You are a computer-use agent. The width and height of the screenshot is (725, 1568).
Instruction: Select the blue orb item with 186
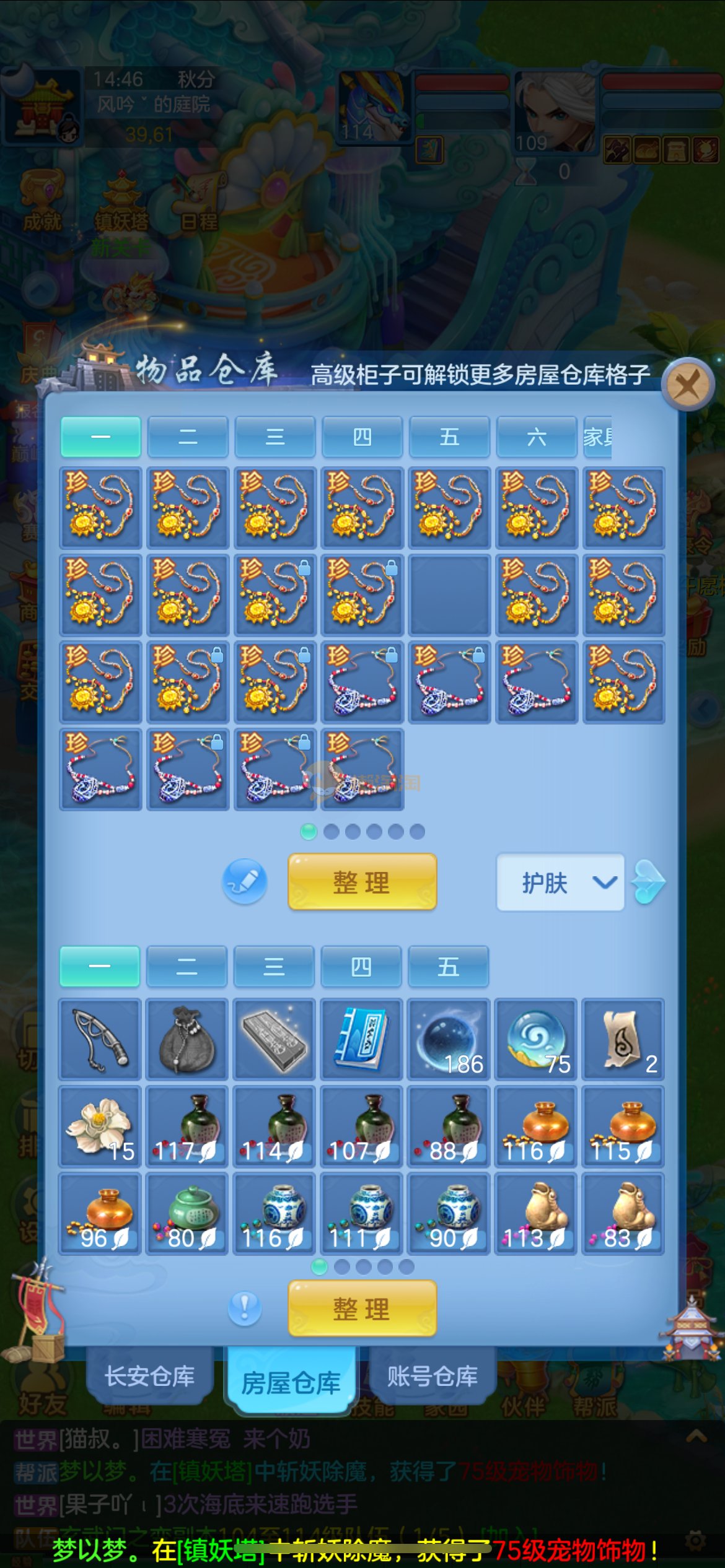click(449, 1039)
